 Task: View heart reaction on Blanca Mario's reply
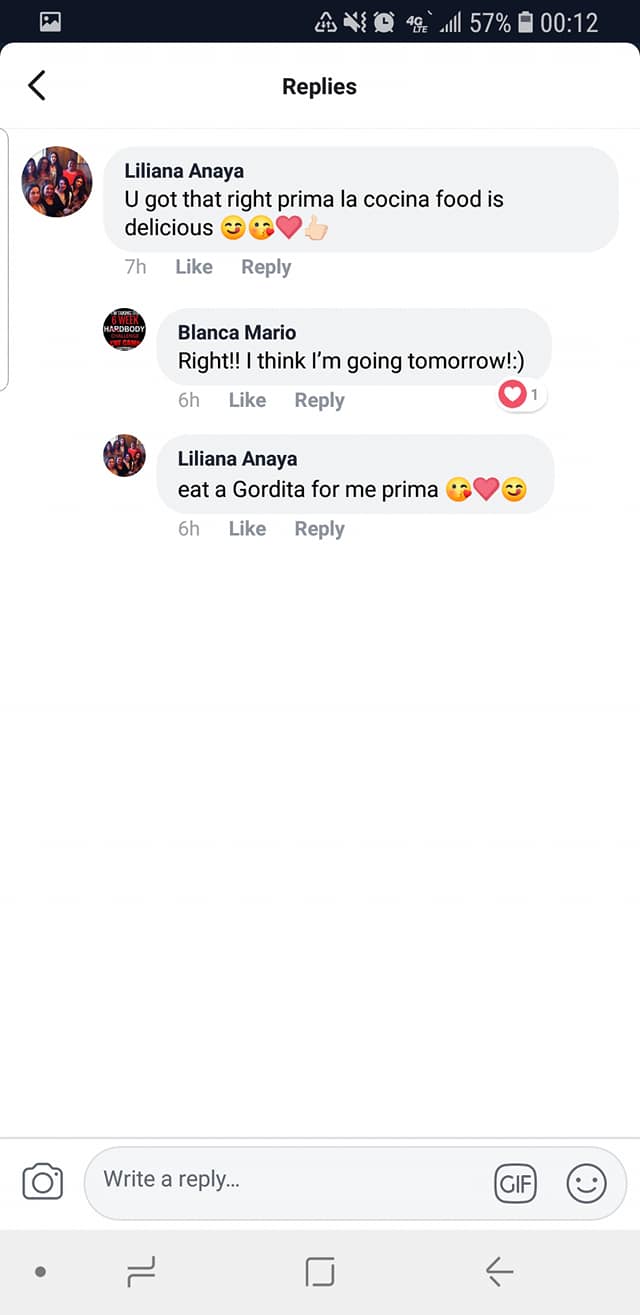coord(520,396)
